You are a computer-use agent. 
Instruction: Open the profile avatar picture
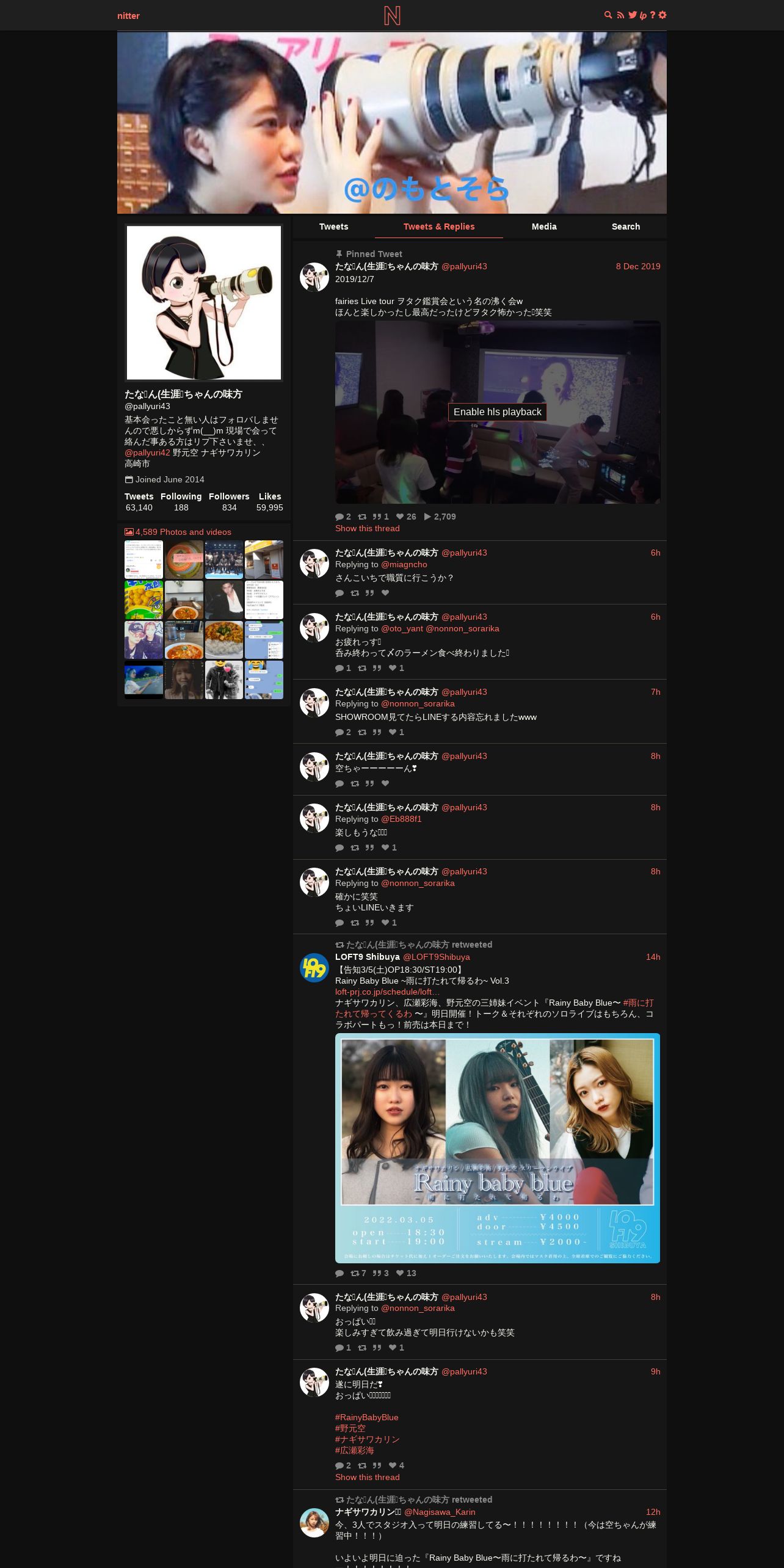(204, 303)
